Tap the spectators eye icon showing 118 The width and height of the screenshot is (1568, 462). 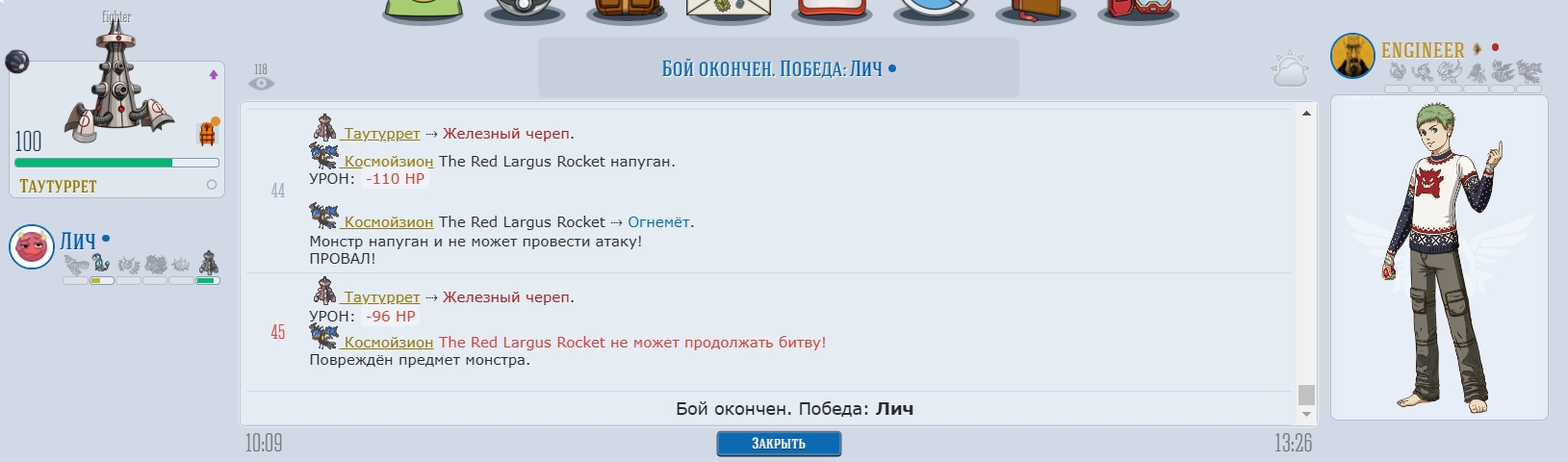pos(261,84)
